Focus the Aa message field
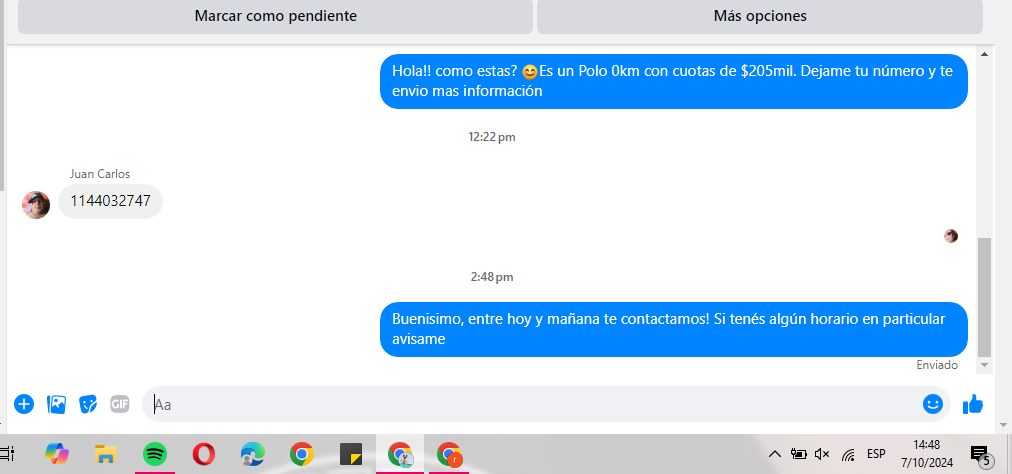 (530, 404)
